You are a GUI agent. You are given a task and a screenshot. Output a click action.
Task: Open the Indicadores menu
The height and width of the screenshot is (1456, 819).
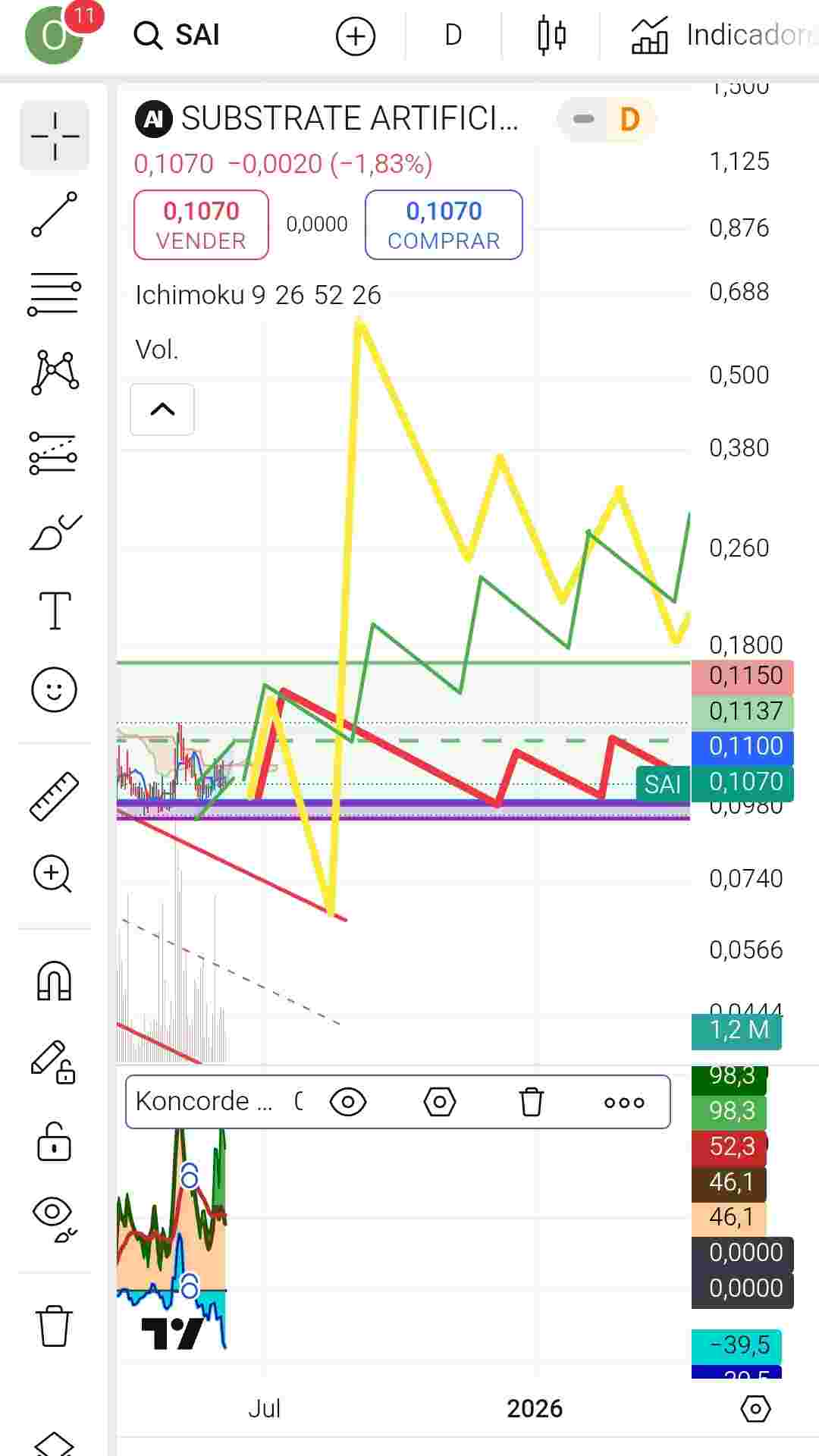click(x=724, y=36)
